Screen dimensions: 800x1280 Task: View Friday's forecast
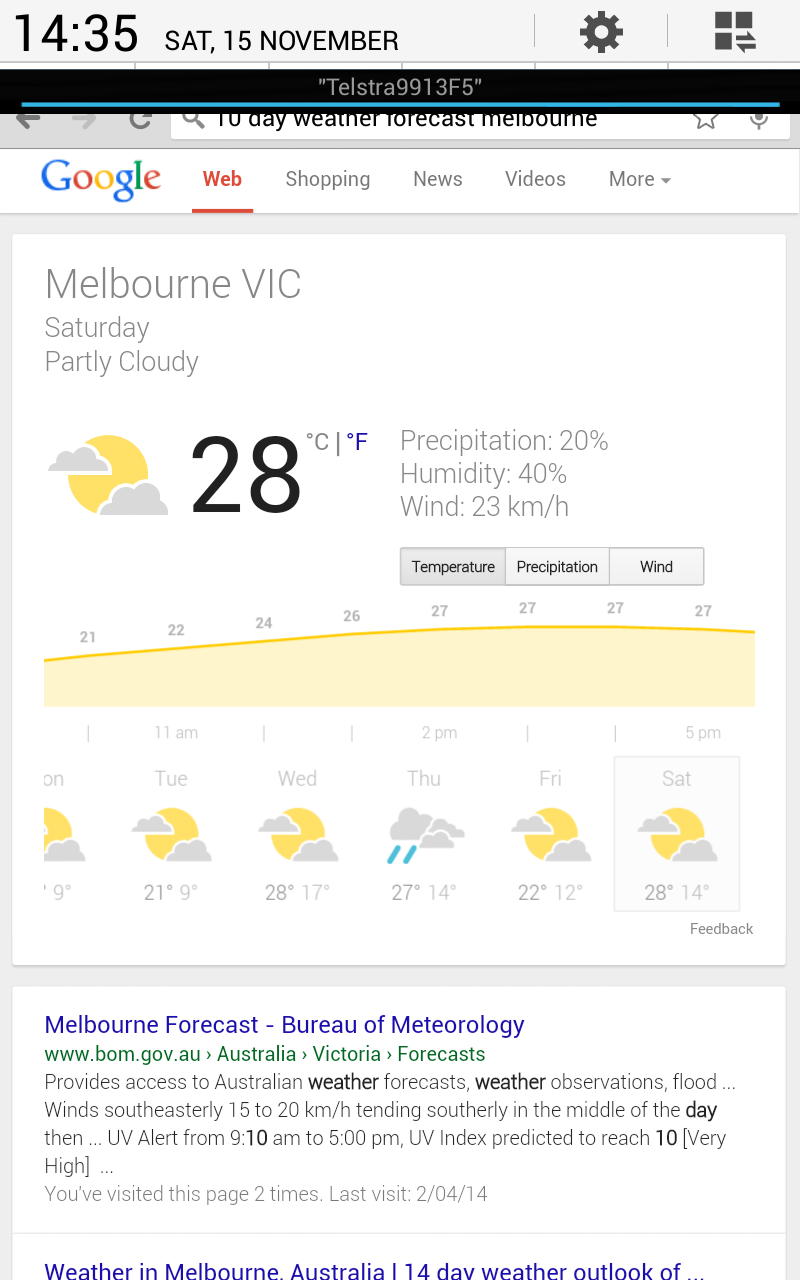(550, 835)
